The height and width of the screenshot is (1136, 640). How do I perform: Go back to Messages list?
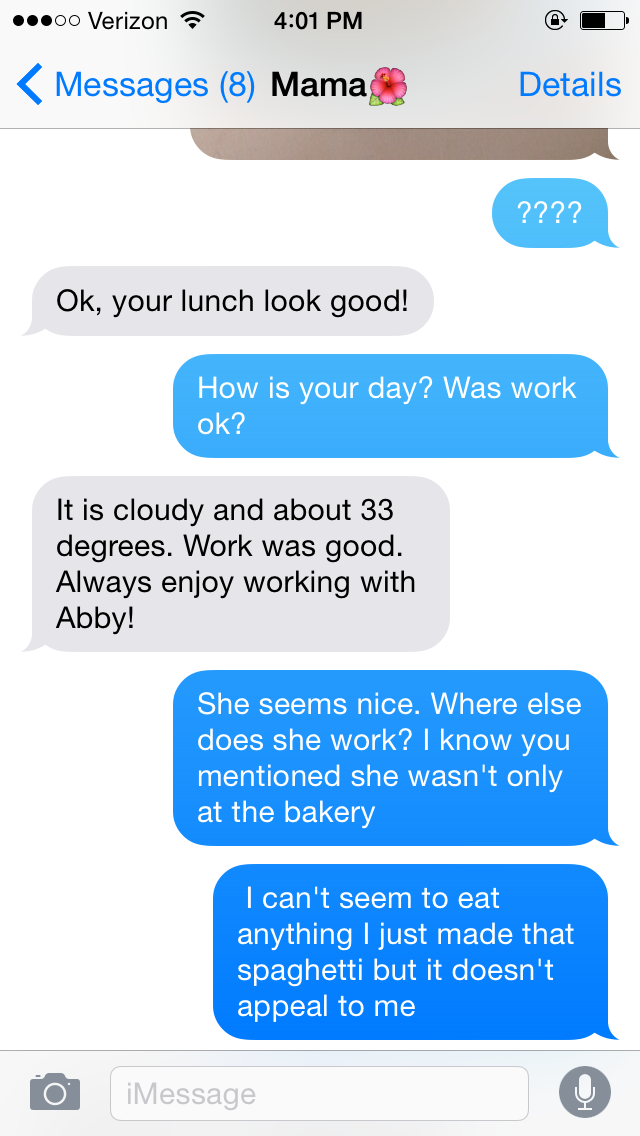[x=134, y=85]
